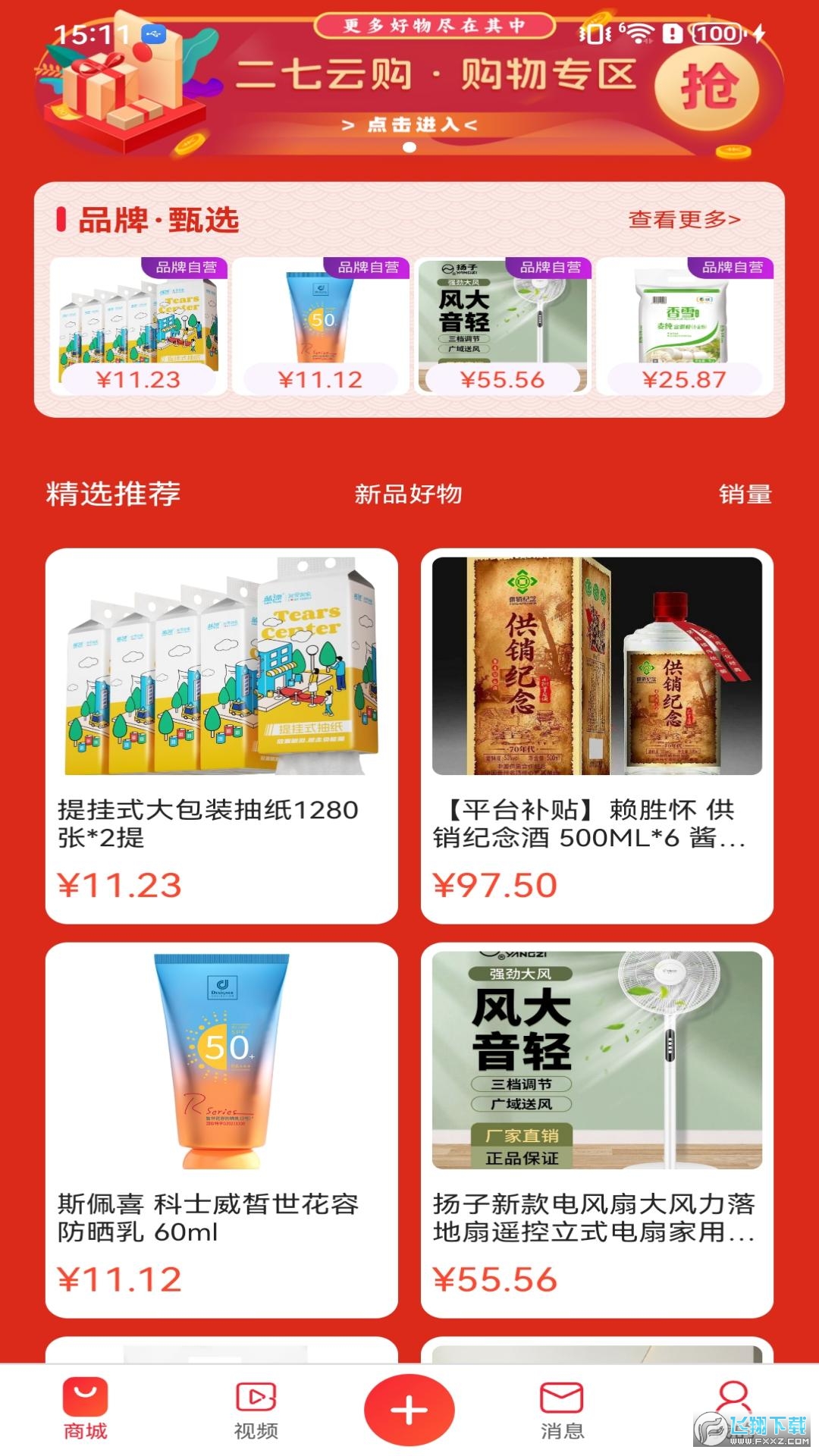Sort products by 销量
The image size is (819, 1456).
click(745, 494)
